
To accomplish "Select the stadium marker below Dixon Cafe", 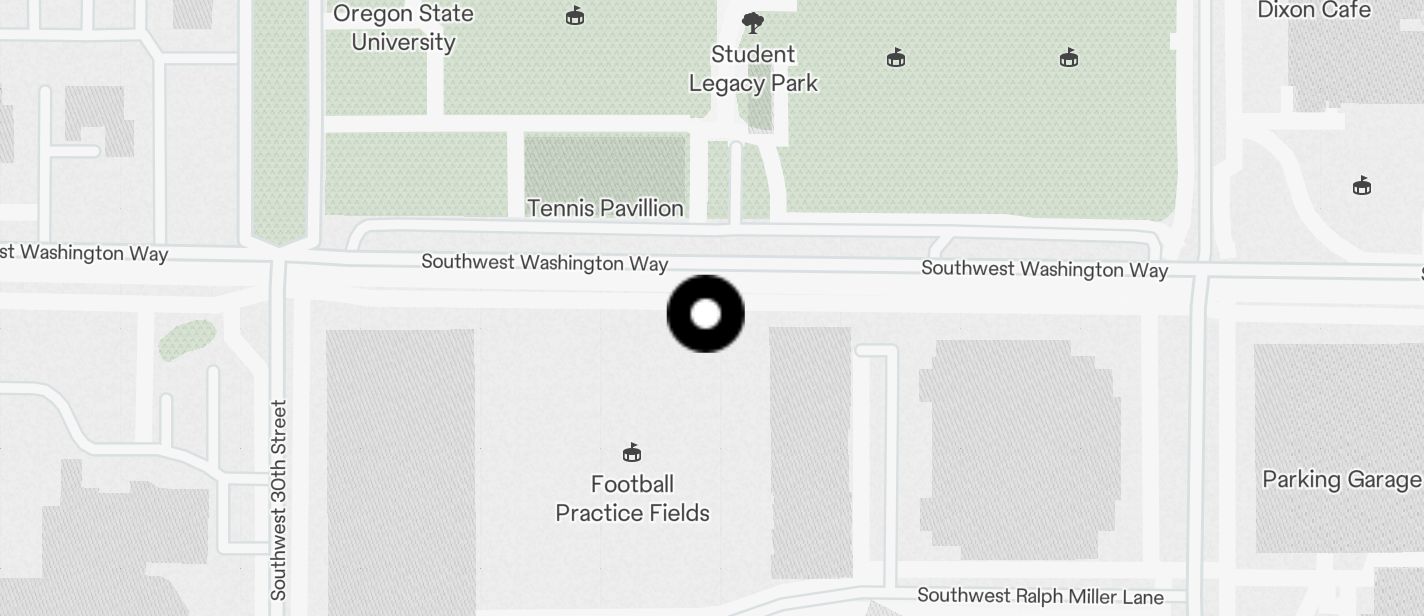I will tap(1361, 185).
